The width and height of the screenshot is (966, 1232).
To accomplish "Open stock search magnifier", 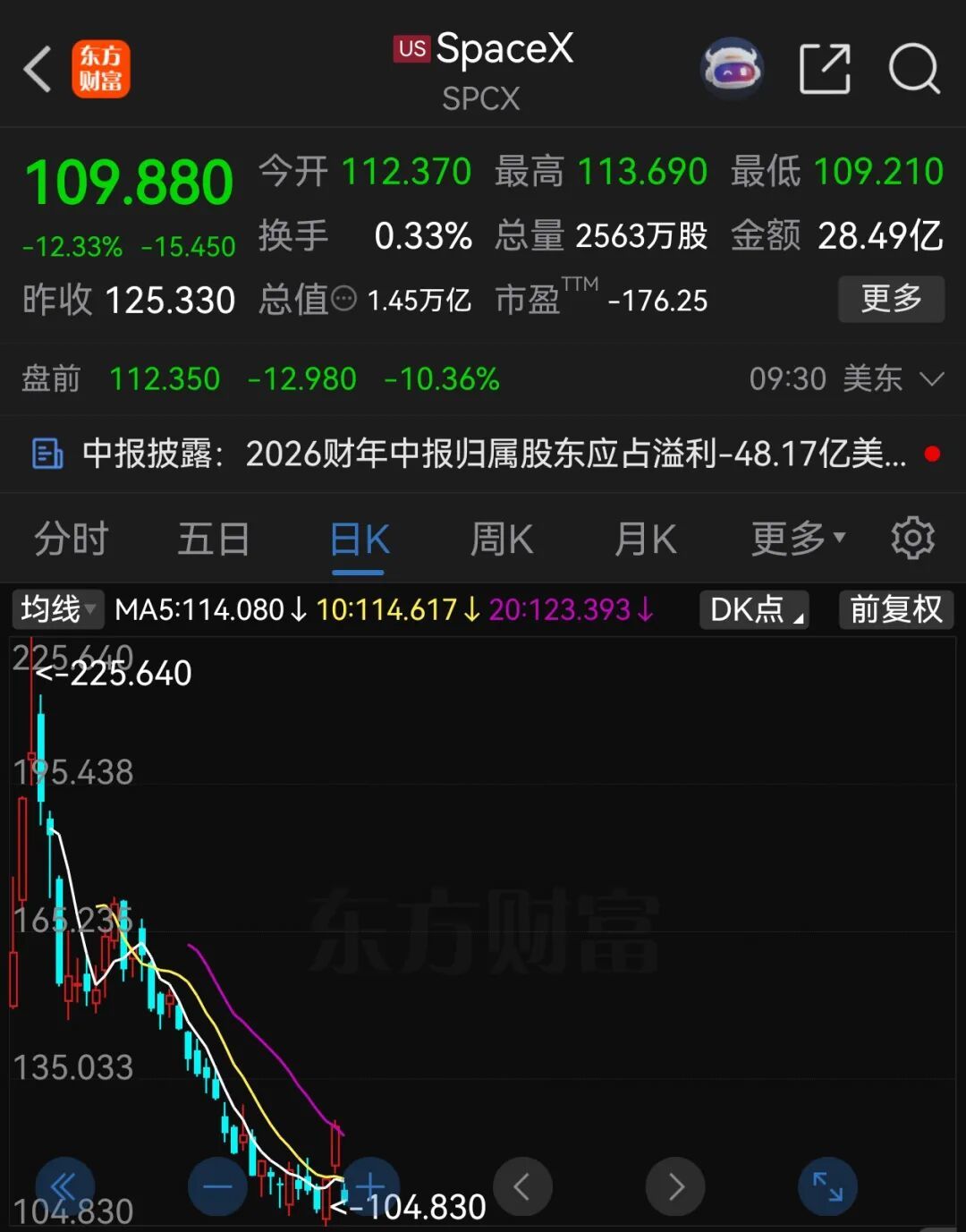I will click(x=914, y=69).
